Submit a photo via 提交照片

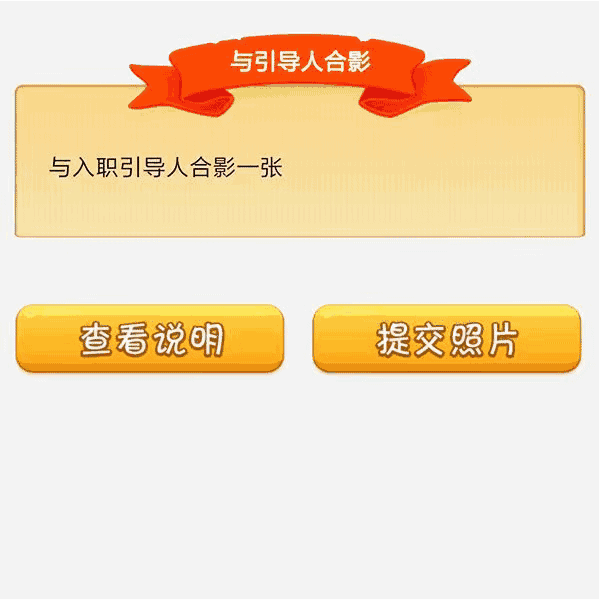447,339
